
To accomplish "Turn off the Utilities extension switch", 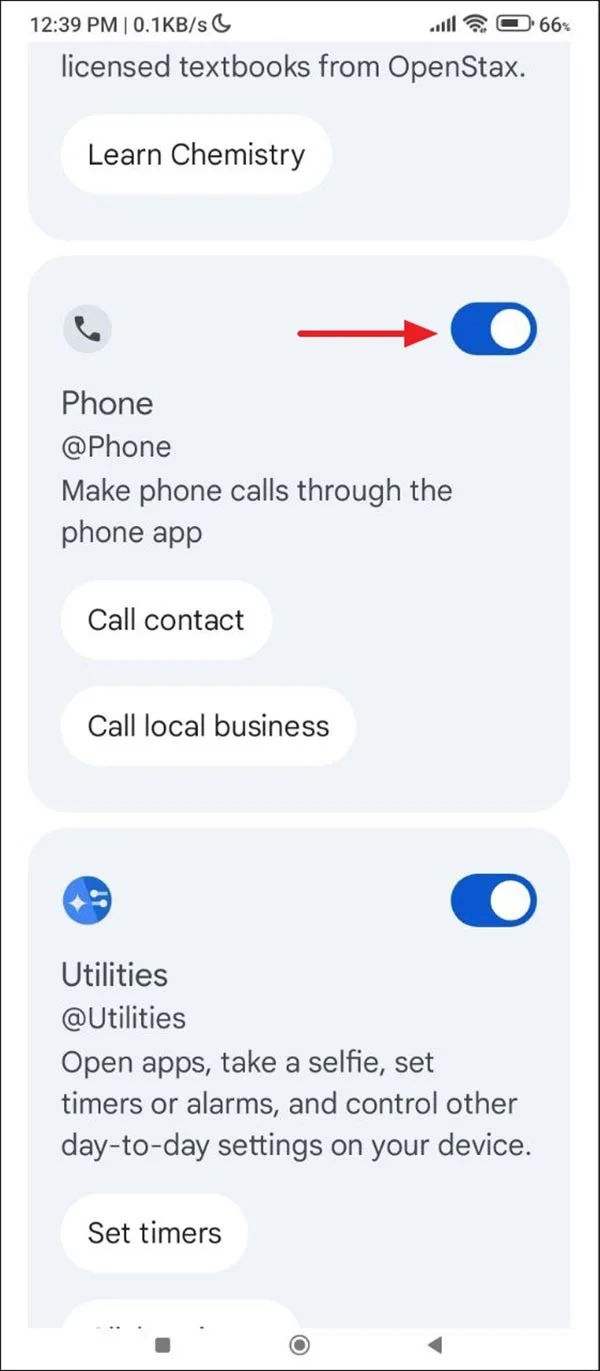I will [x=493, y=901].
